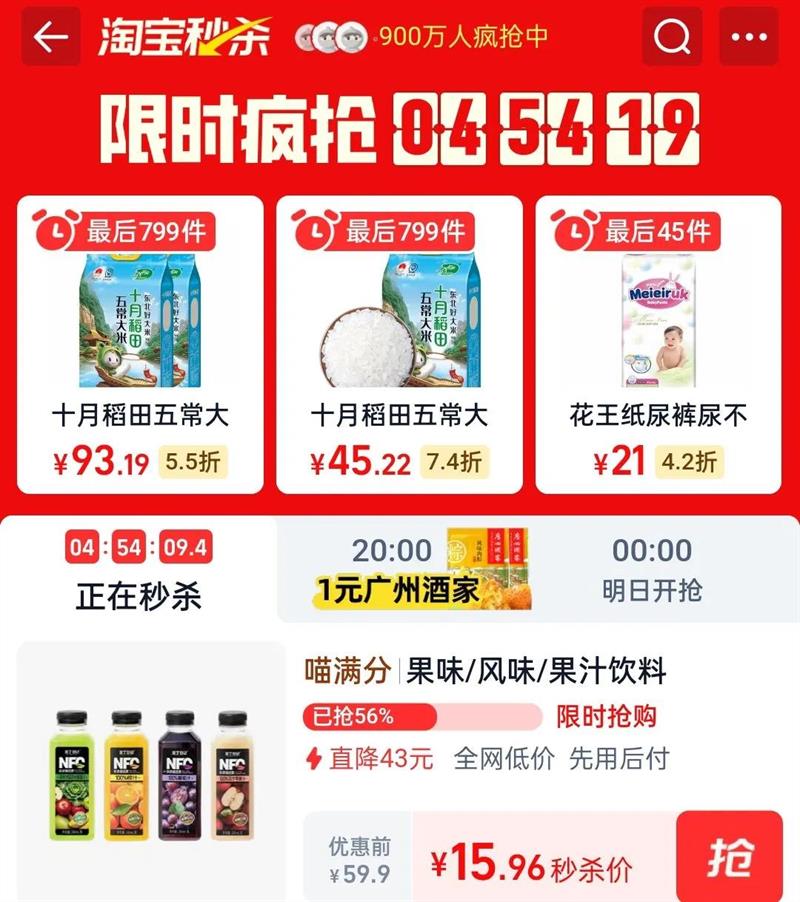Open the 花王纸尿裤 ¥21 product card

[x=659, y=345]
